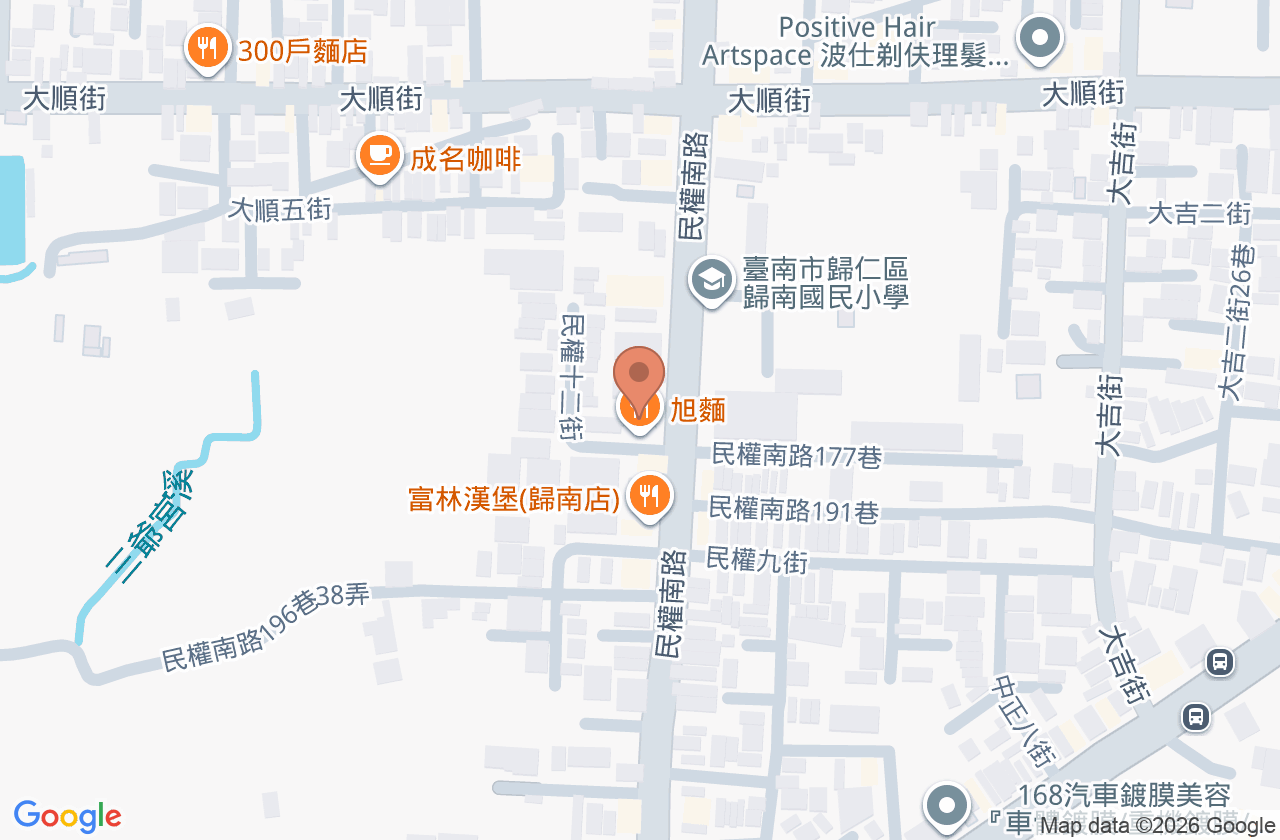Select the Positive Hair Artspace marker
The image size is (1280, 840).
1039,41
